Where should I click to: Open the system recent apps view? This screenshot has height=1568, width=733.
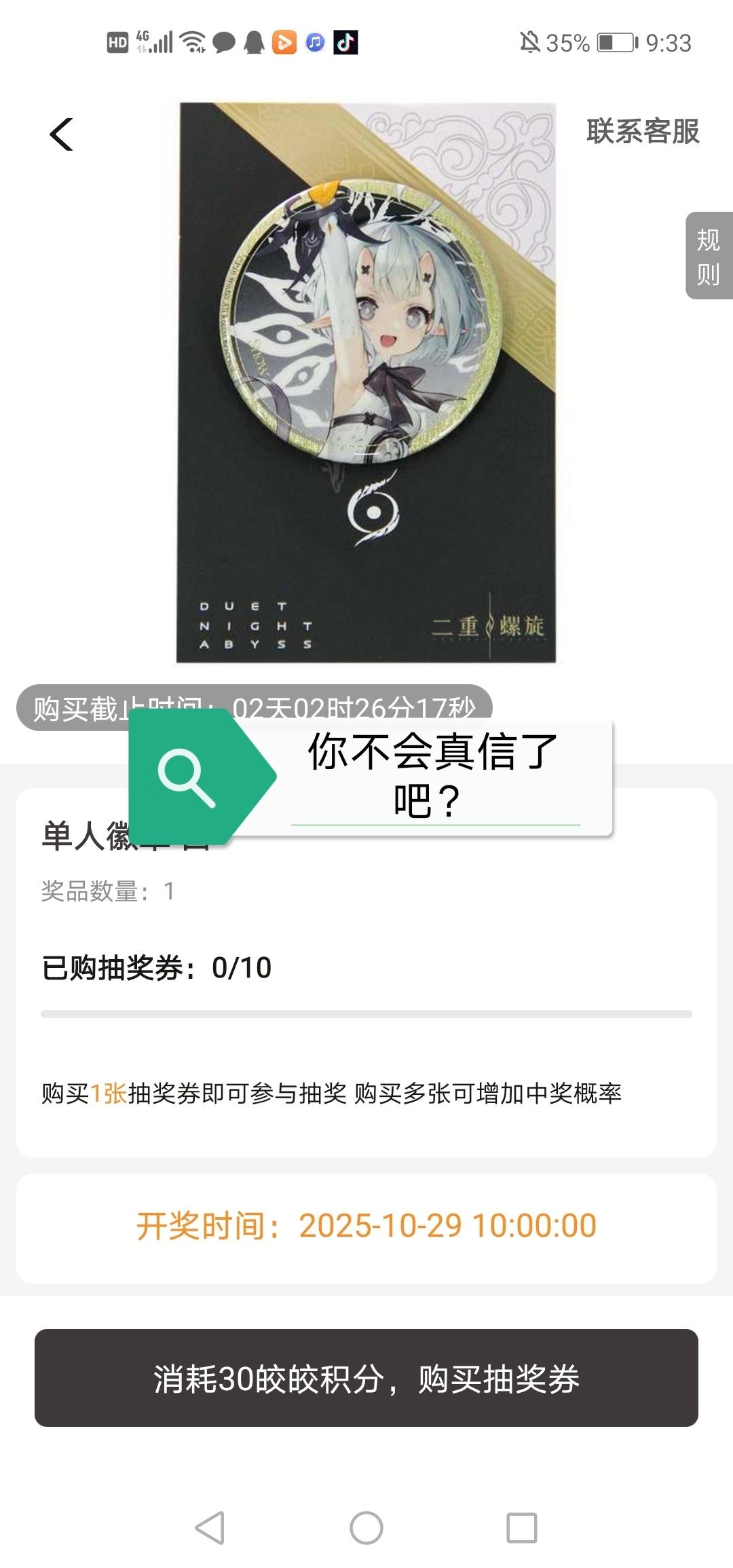[x=521, y=1528]
